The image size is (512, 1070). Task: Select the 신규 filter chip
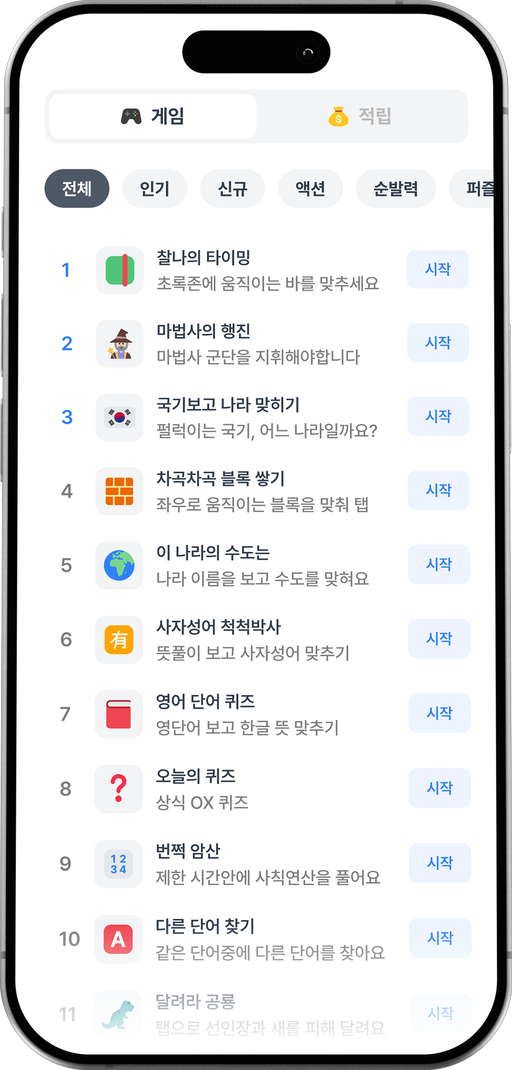point(232,188)
